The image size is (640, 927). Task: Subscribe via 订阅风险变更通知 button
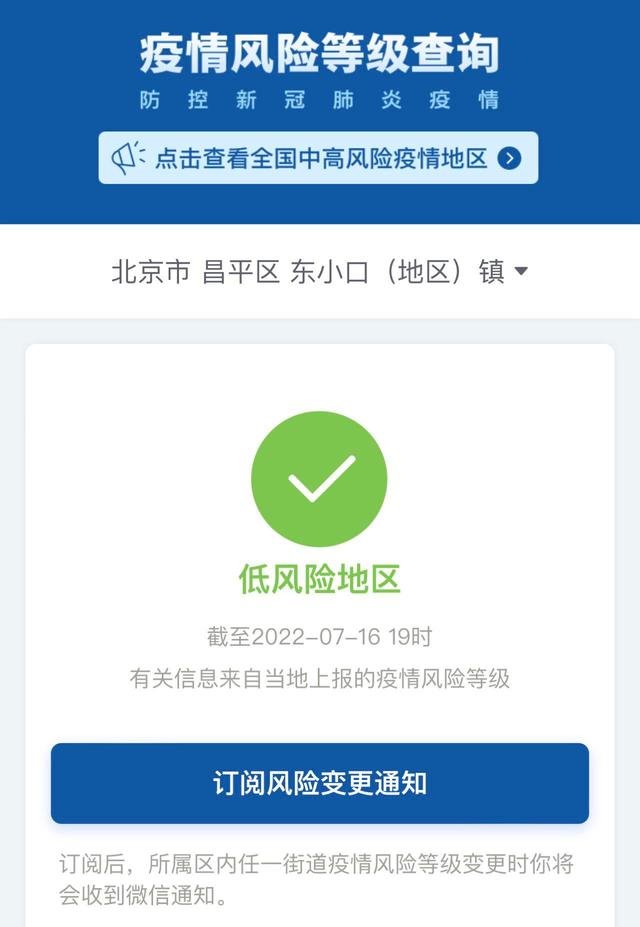[x=319, y=783]
